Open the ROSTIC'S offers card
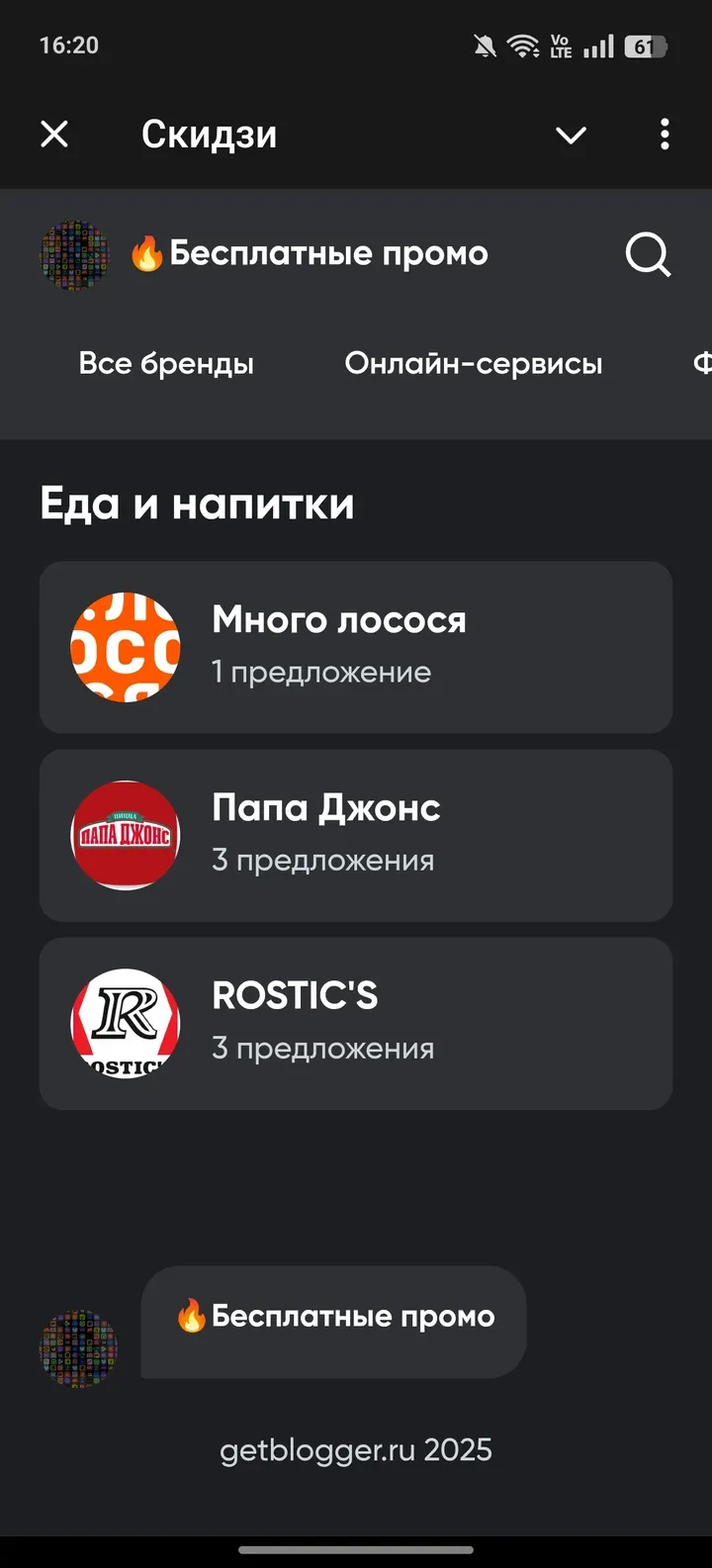The height and width of the screenshot is (1568, 712). [x=356, y=1023]
